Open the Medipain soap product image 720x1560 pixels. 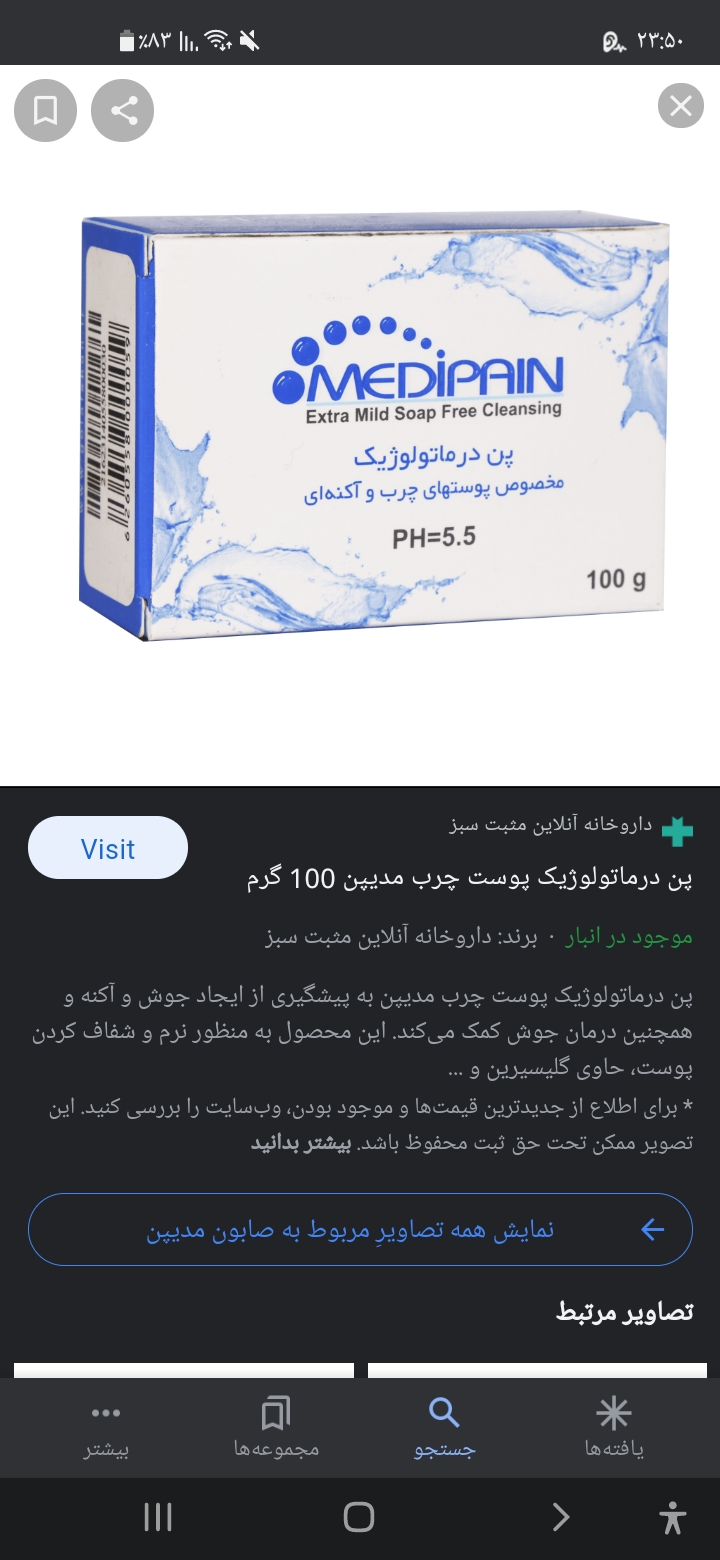[372, 425]
